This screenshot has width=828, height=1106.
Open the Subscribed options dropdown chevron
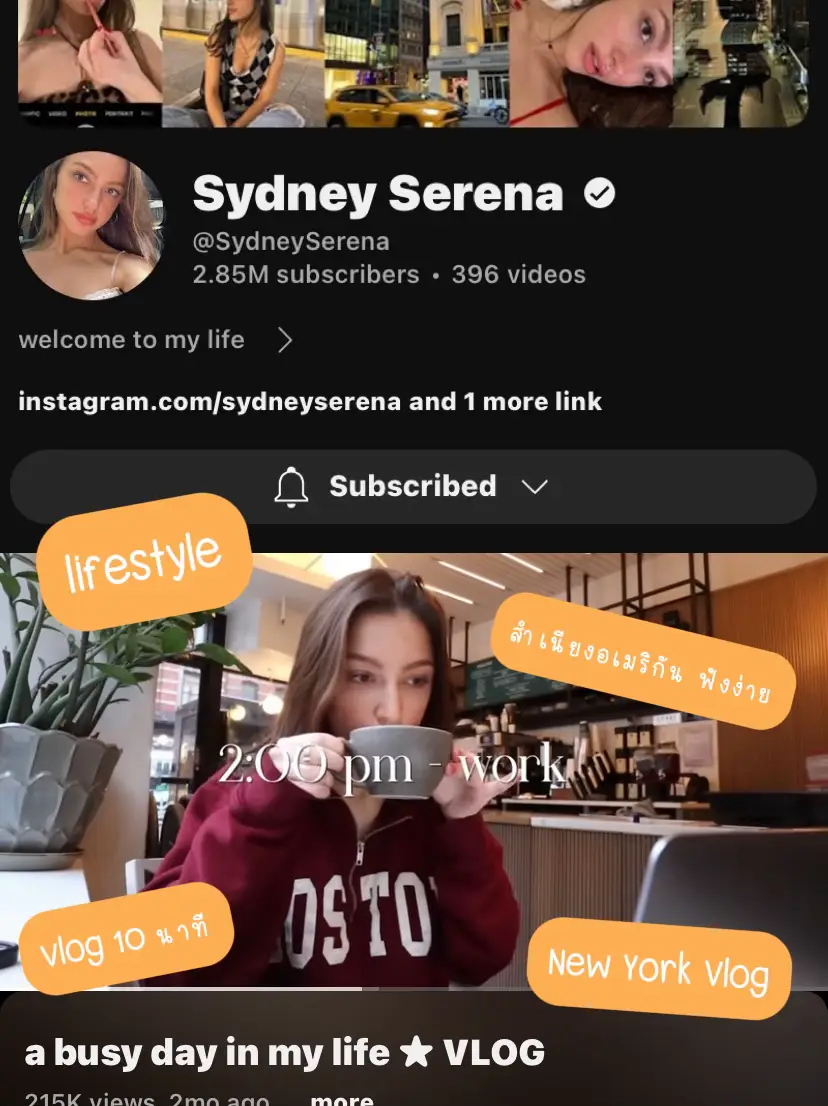coord(534,486)
